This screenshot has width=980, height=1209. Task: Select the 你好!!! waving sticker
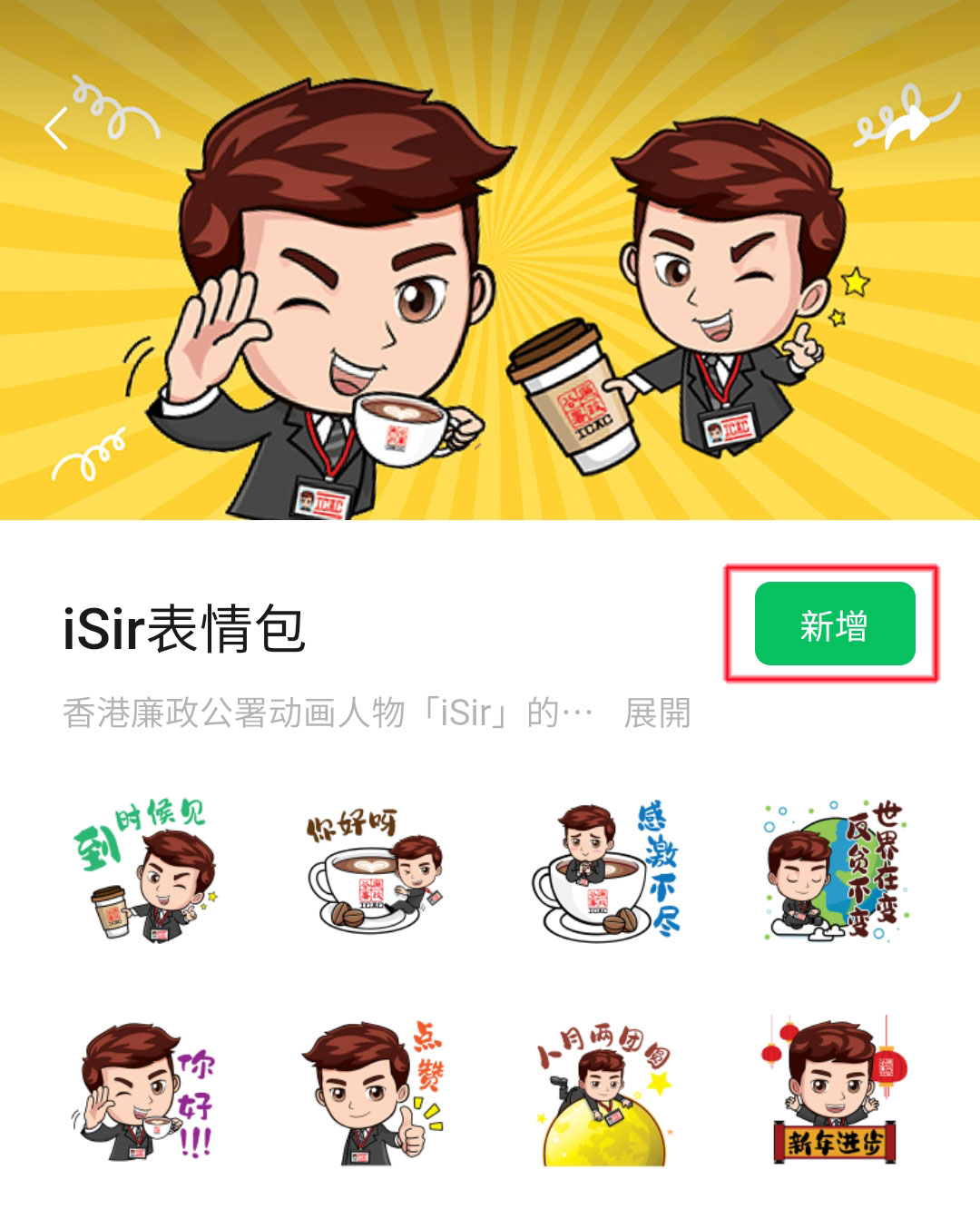point(145,1094)
